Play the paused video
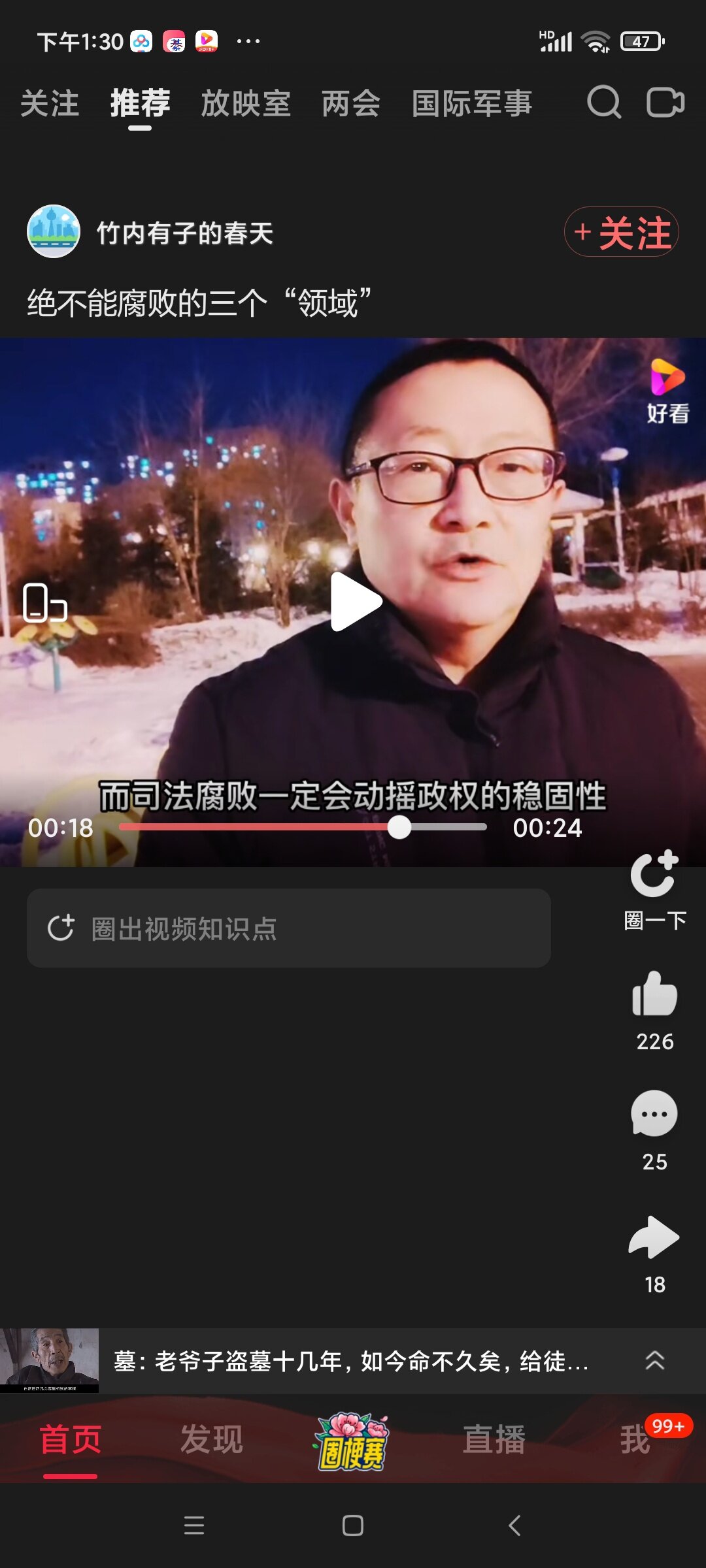The image size is (706, 1568). coord(355,602)
